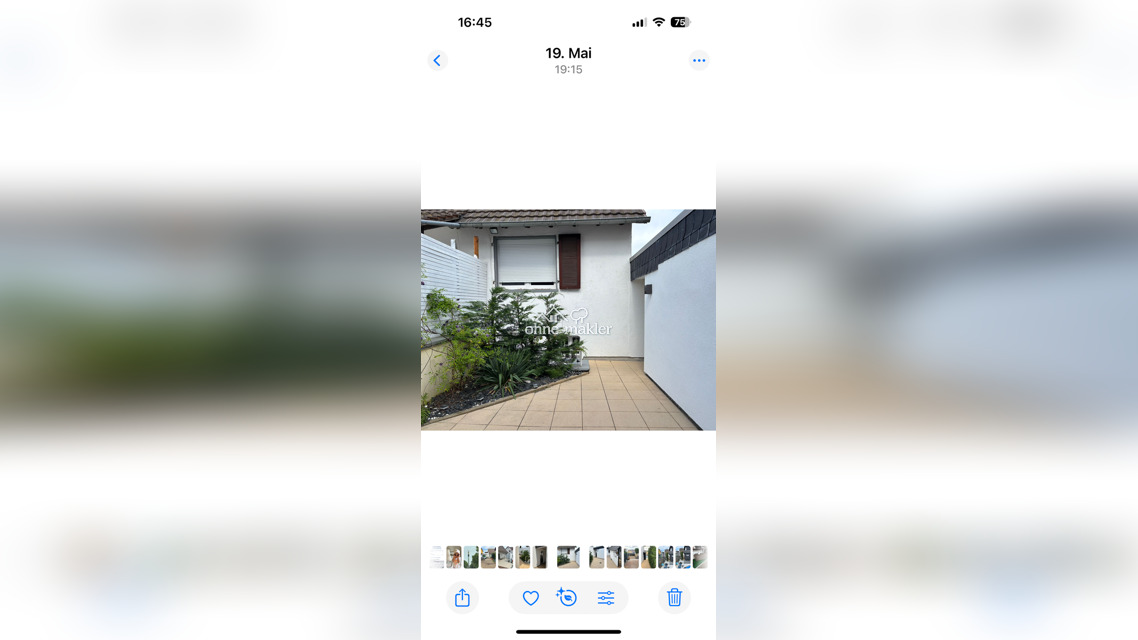Tap the displayed house photo
This screenshot has width=1138, height=640.
tap(568, 320)
